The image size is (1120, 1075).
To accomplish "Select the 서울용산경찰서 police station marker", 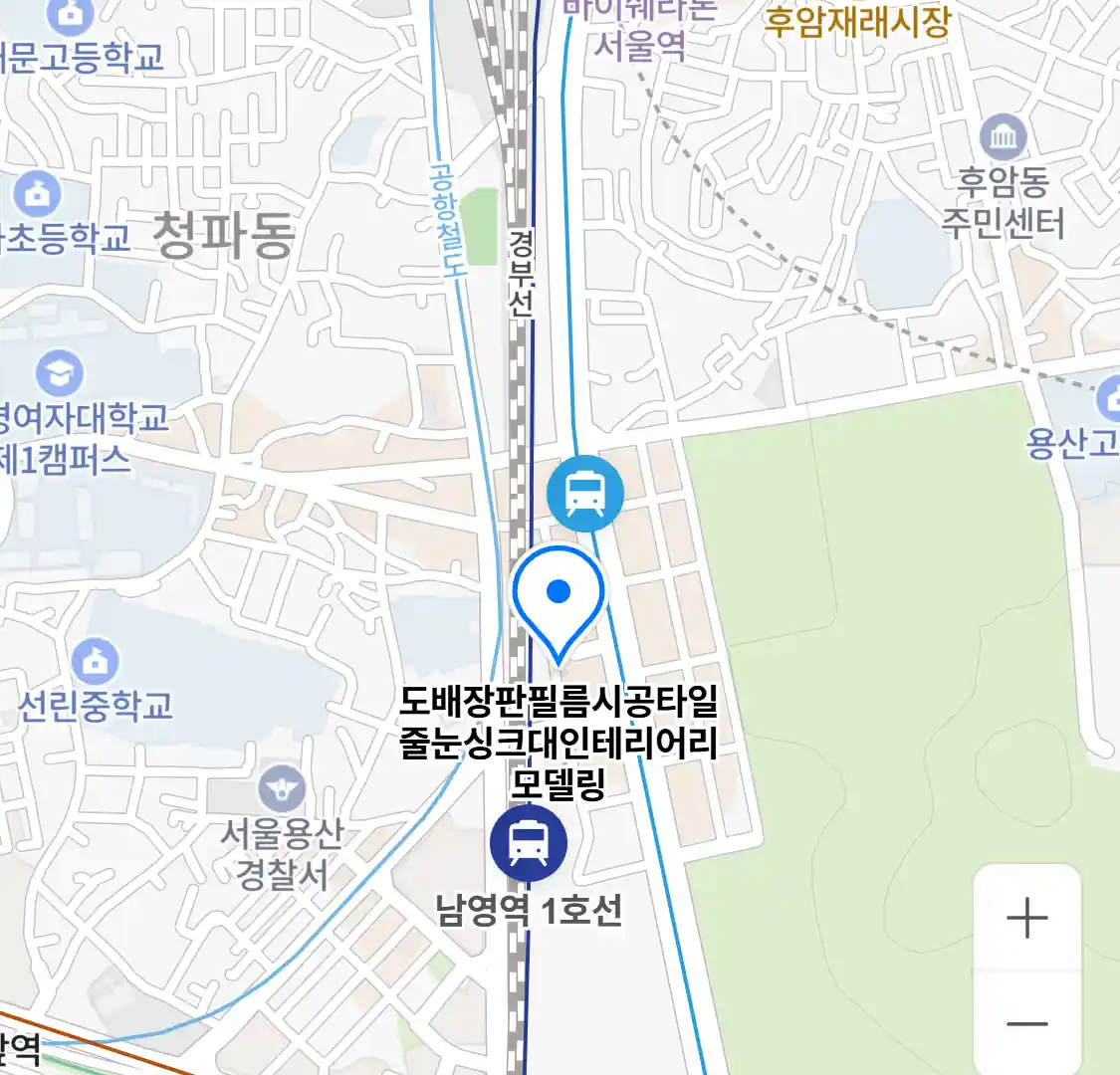I will [282, 790].
